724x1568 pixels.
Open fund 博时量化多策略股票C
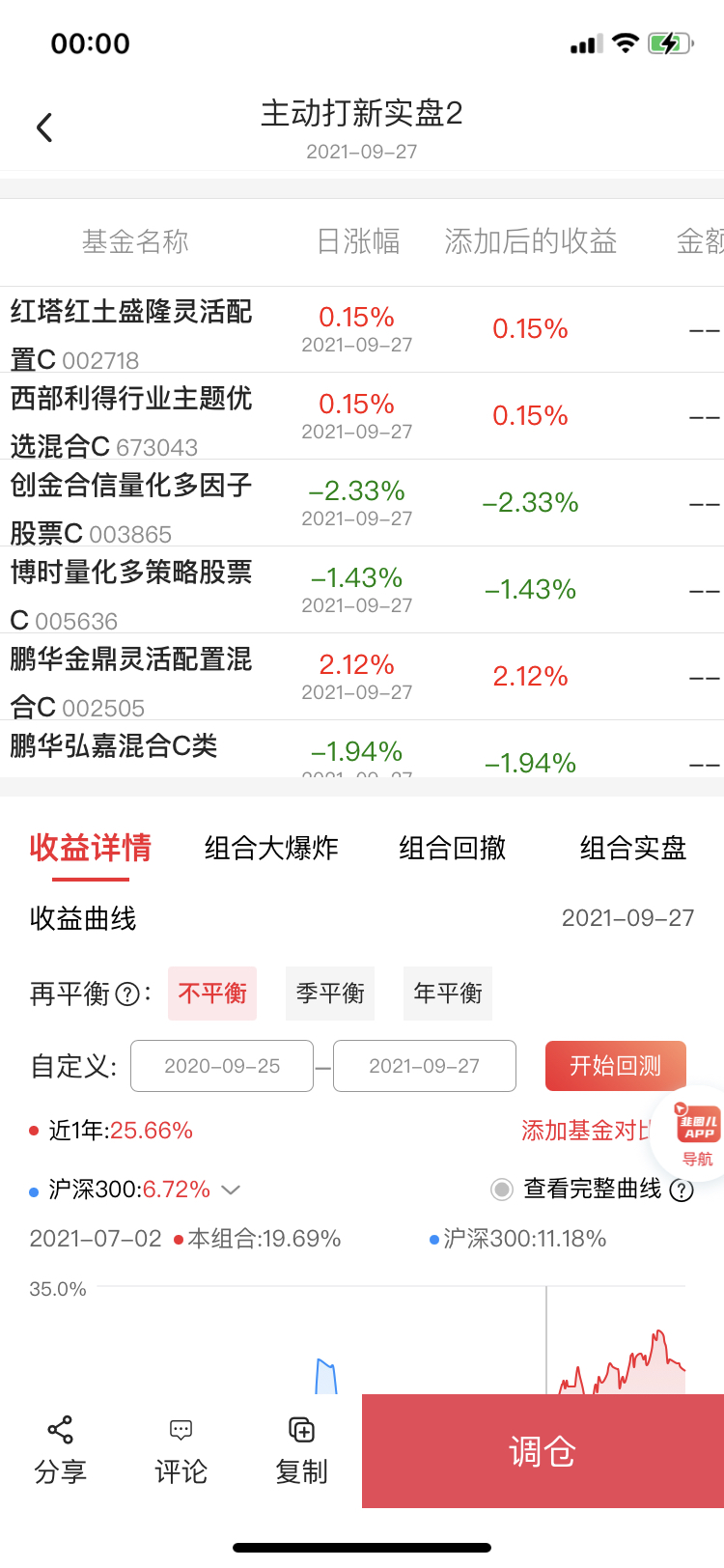tap(131, 592)
